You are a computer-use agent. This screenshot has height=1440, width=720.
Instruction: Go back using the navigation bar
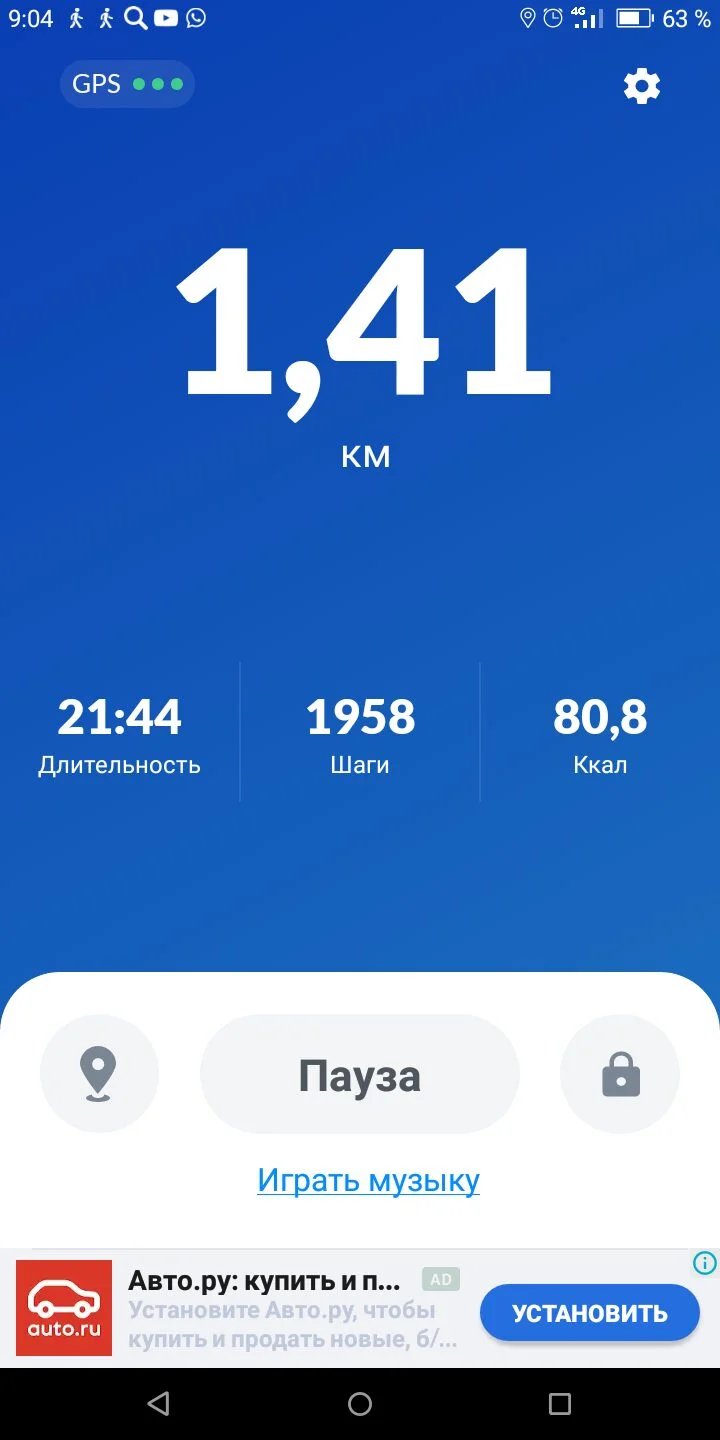[158, 1404]
